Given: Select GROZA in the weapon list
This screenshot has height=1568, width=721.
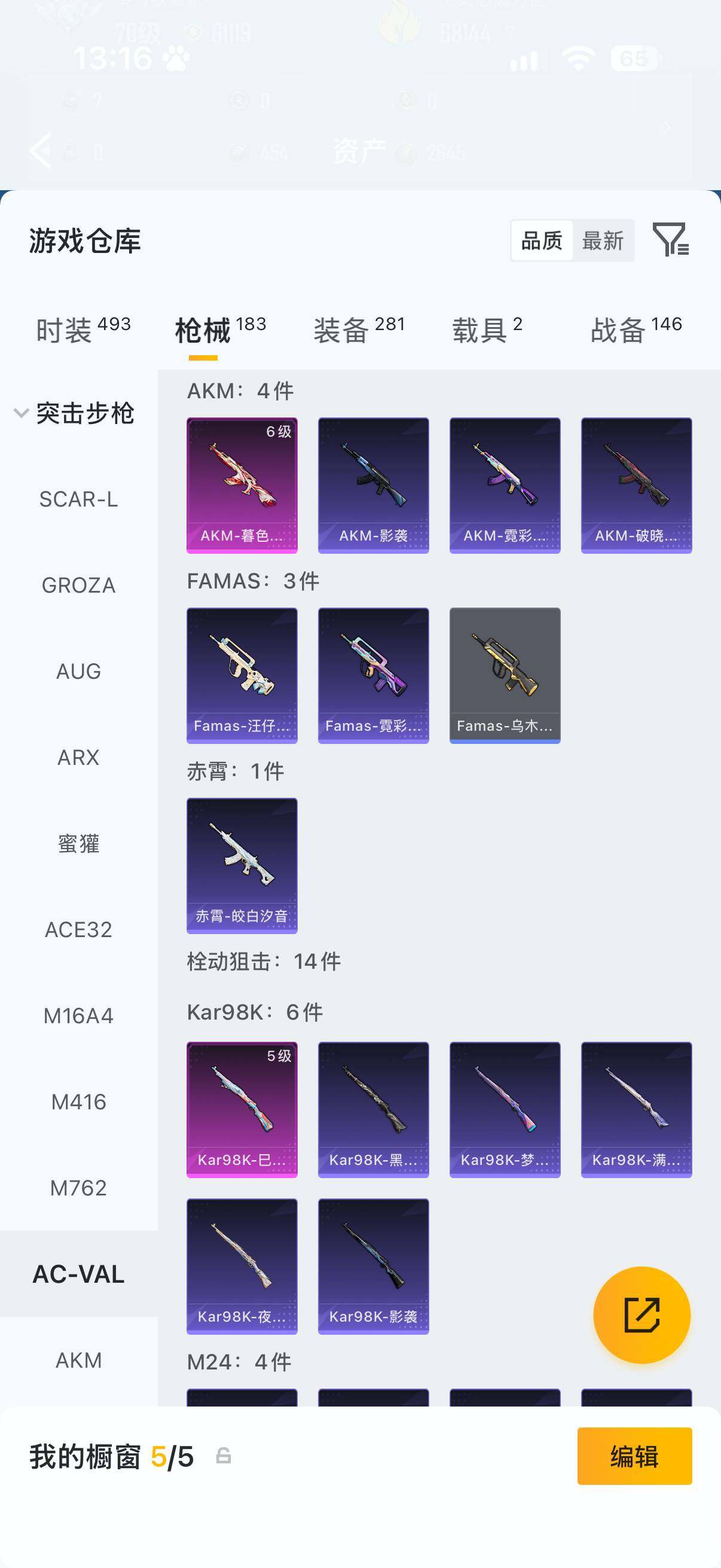Looking at the screenshot, I should coord(78,585).
